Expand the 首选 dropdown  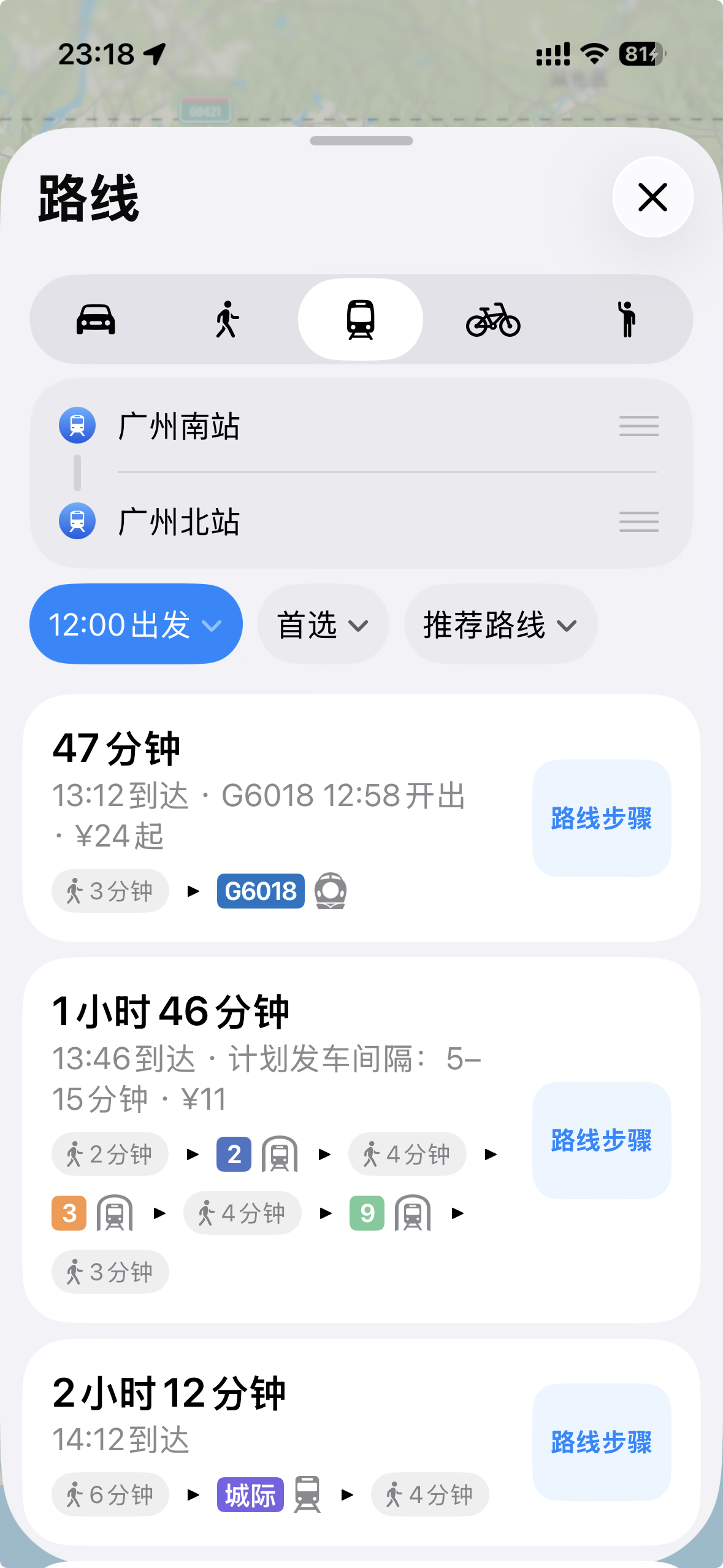323,625
